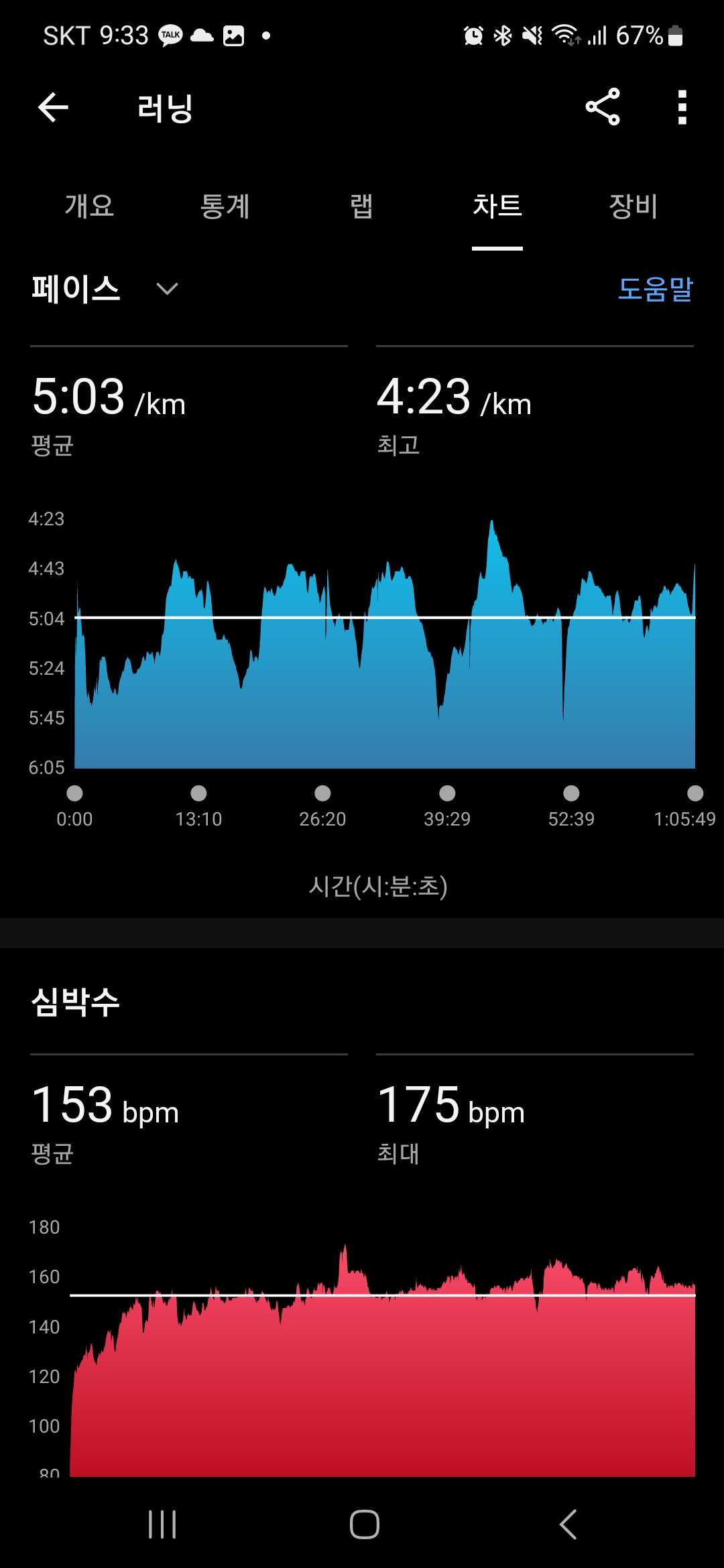Tap the system home button
724x1568 pixels.
[x=364, y=1524]
